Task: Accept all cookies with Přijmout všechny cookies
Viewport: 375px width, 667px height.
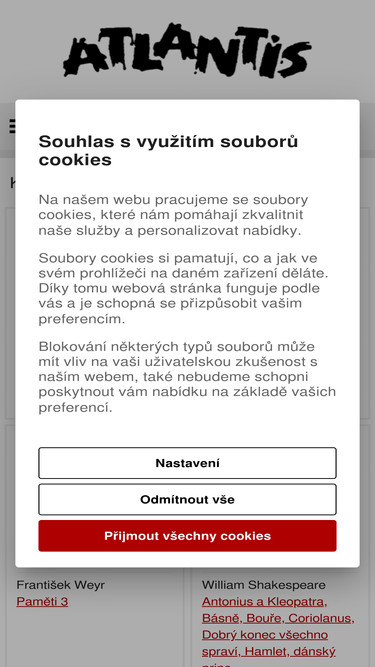Action: click(x=187, y=536)
